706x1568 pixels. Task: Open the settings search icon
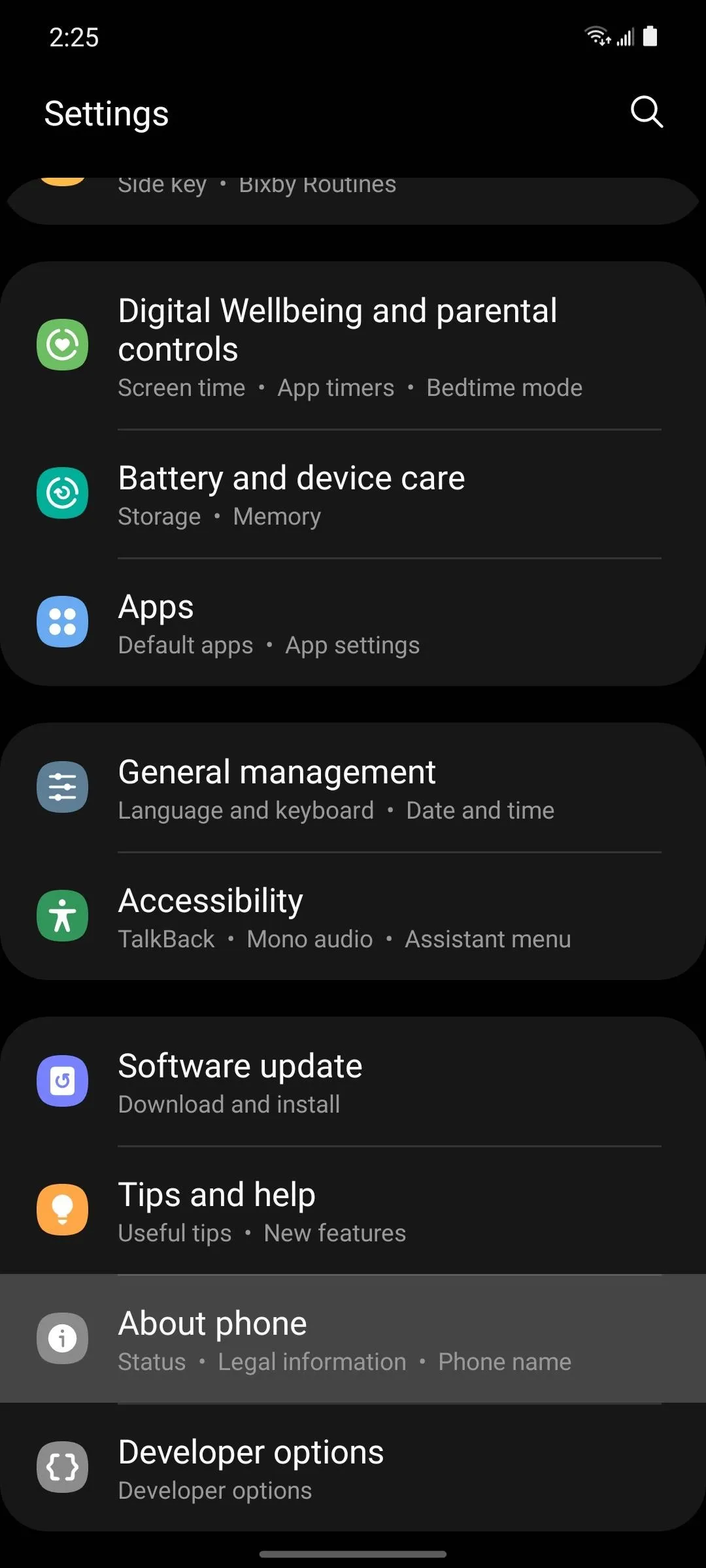(647, 112)
